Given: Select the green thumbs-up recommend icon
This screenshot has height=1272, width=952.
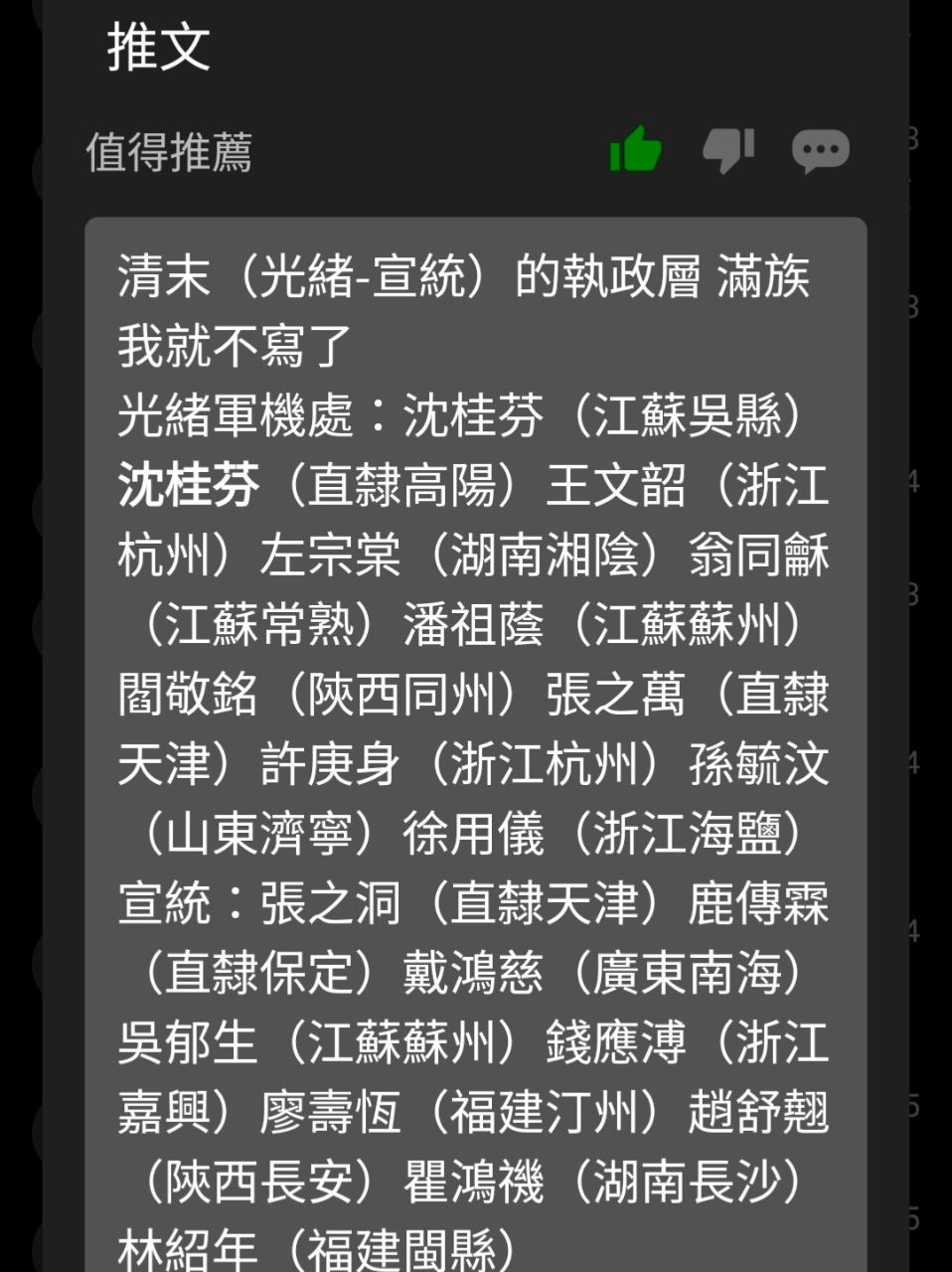Looking at the screenshot, I should [635, 150].
